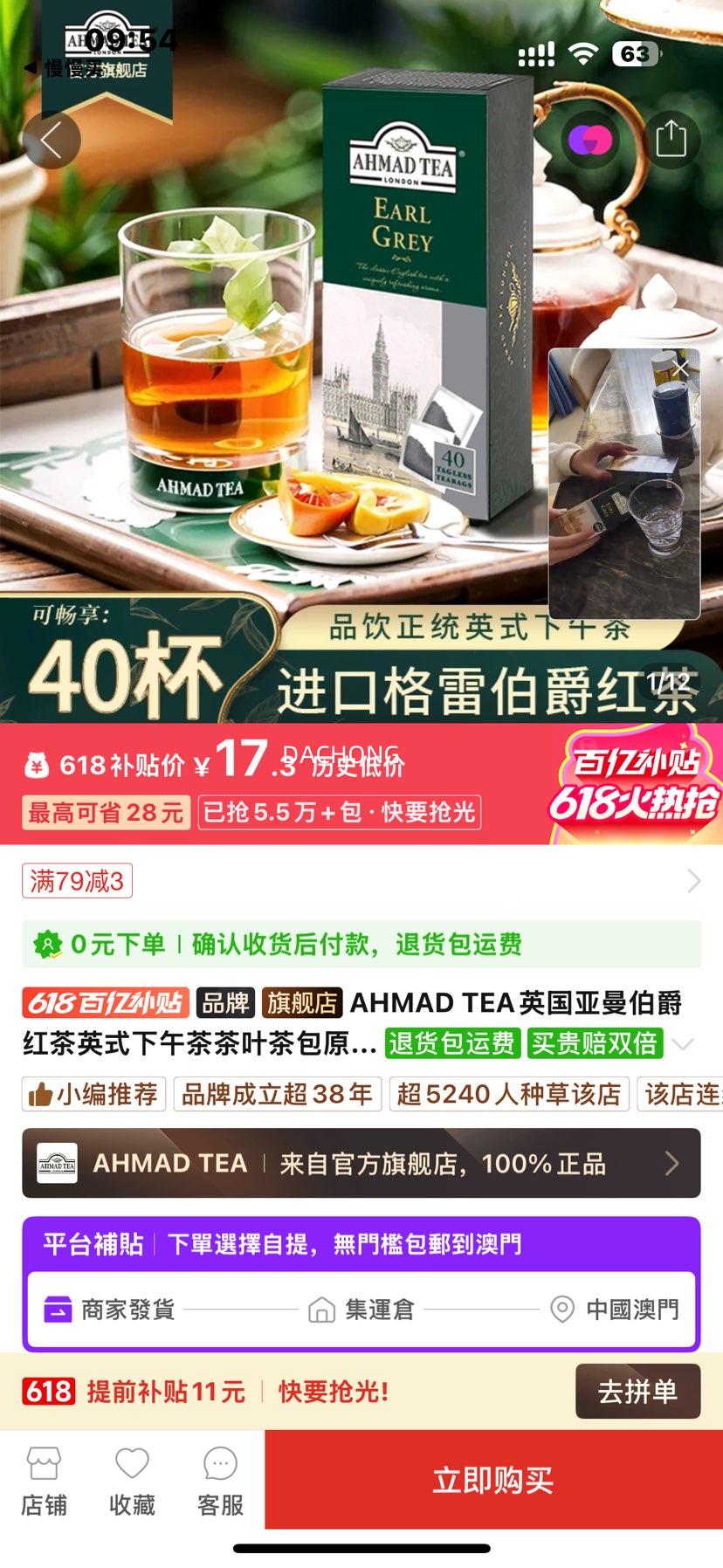Image resolution: width=723 pixels, height=1568 pixels.
Task: Open the 满79减3 coupon row
Action: click(361, 881)
